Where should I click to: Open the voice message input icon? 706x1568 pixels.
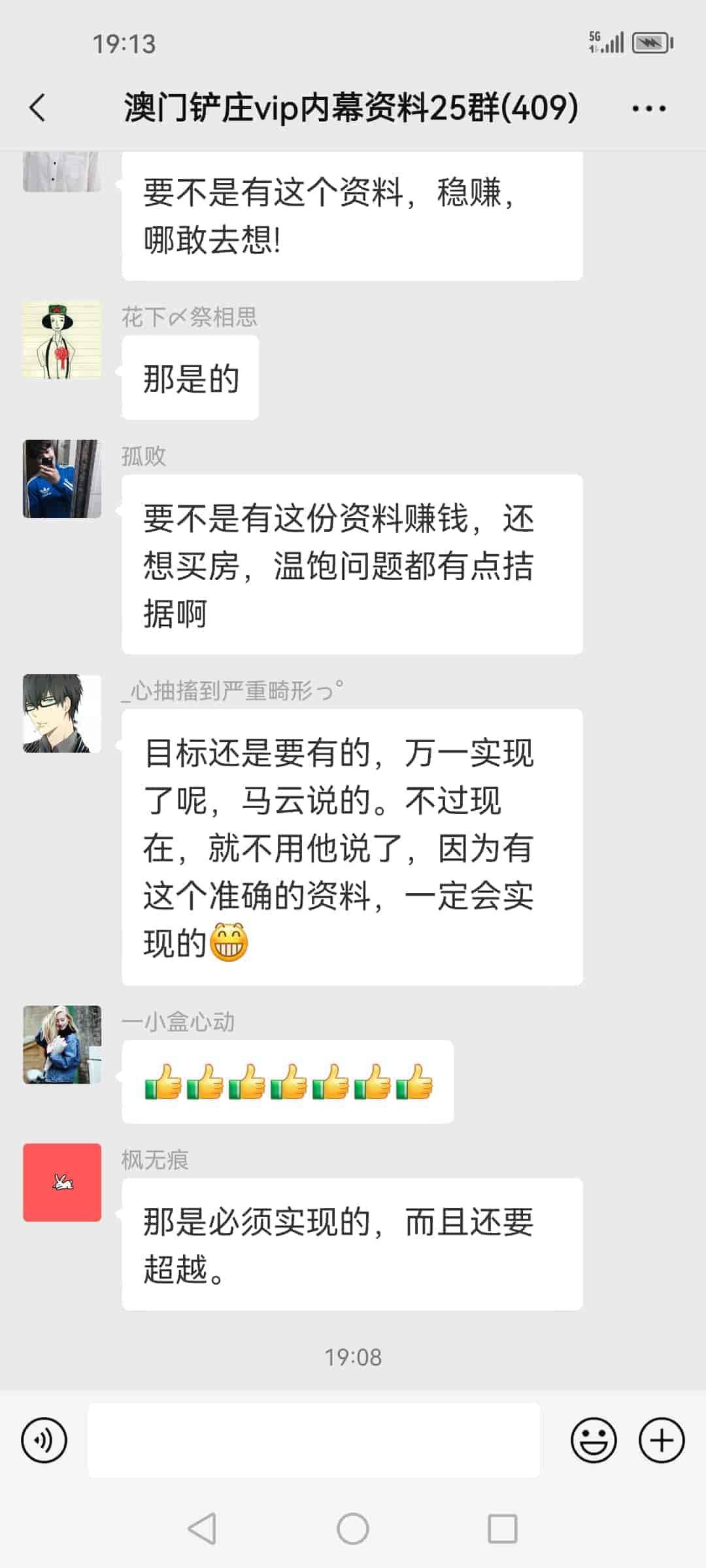click(x=43, y=1441)
